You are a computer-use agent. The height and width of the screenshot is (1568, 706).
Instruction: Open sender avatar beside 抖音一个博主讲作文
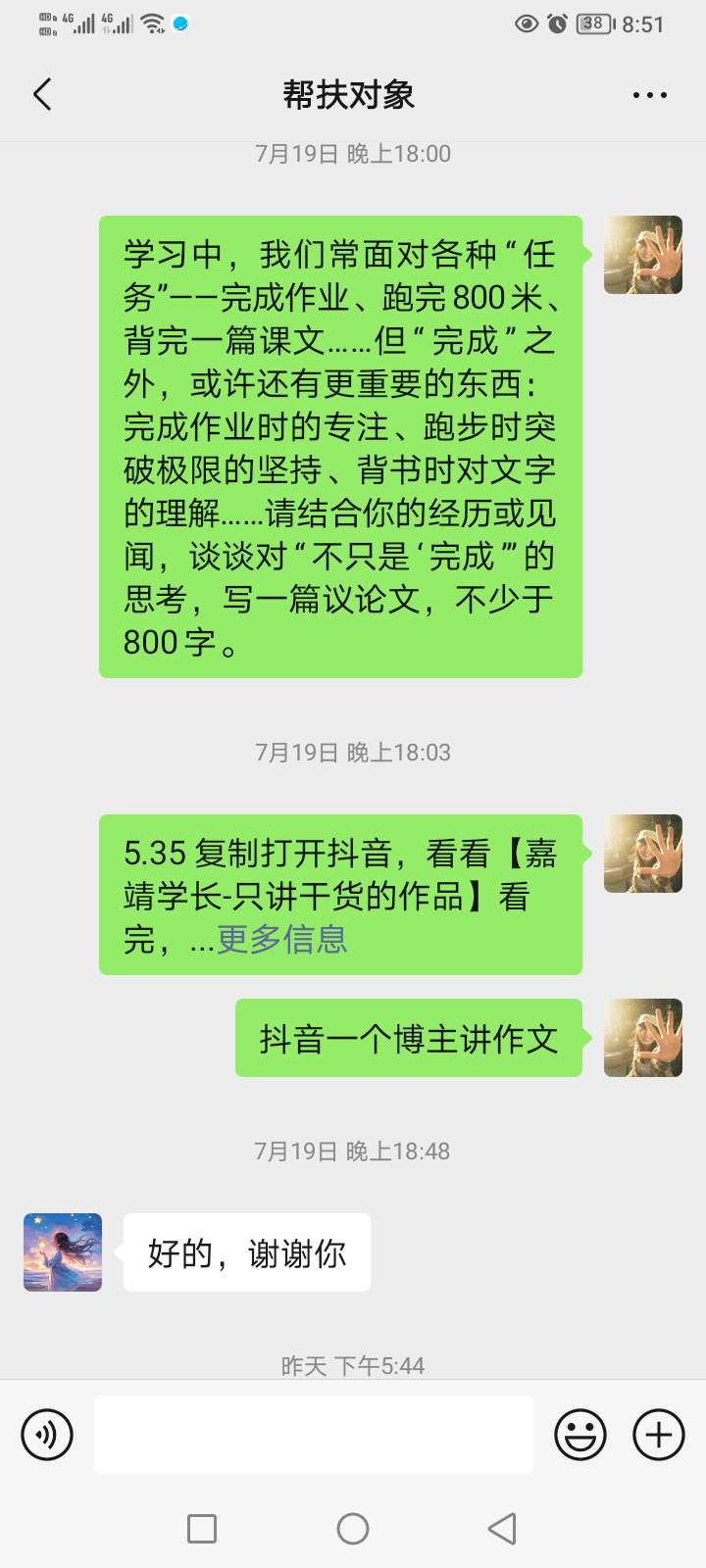pos(642,1038)
